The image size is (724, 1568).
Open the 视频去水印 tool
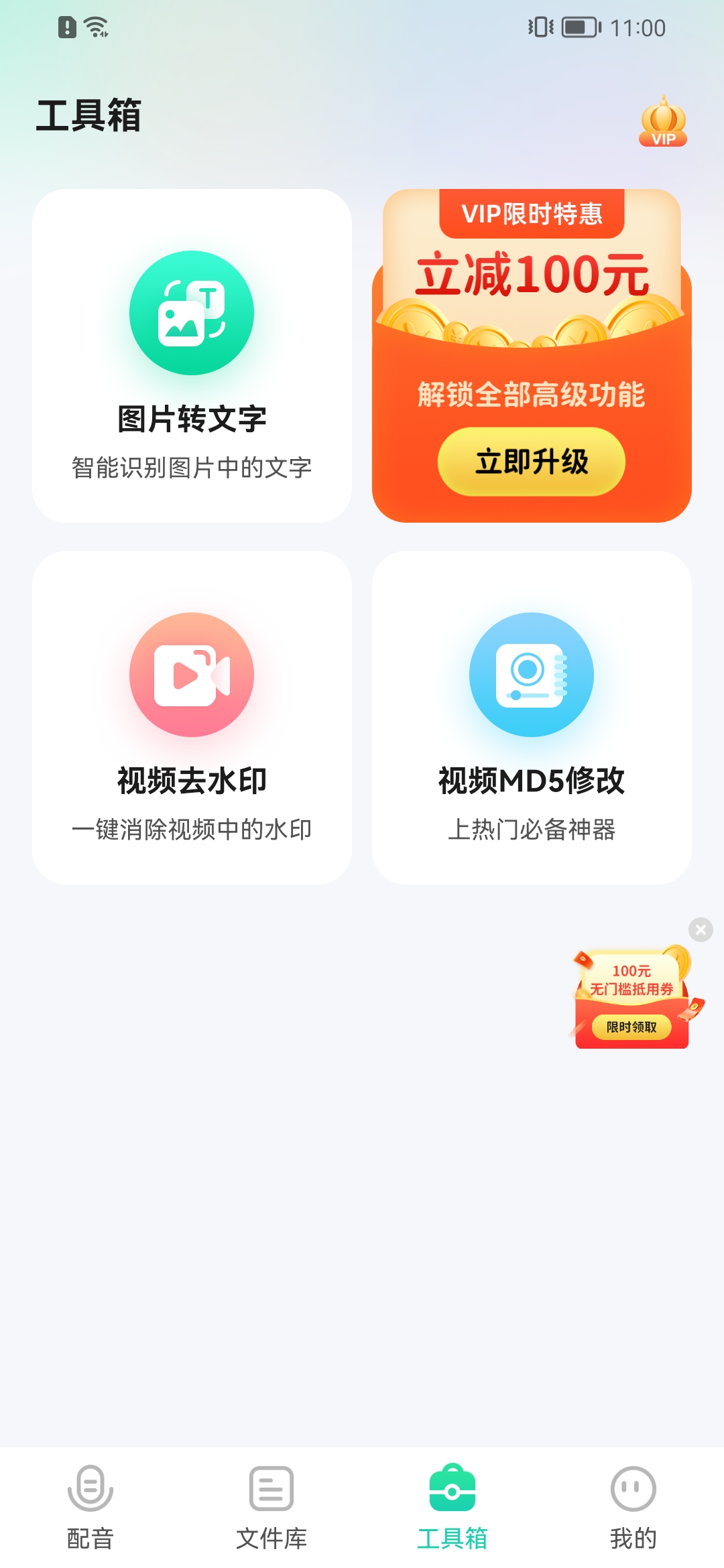[x=192, y=718]
